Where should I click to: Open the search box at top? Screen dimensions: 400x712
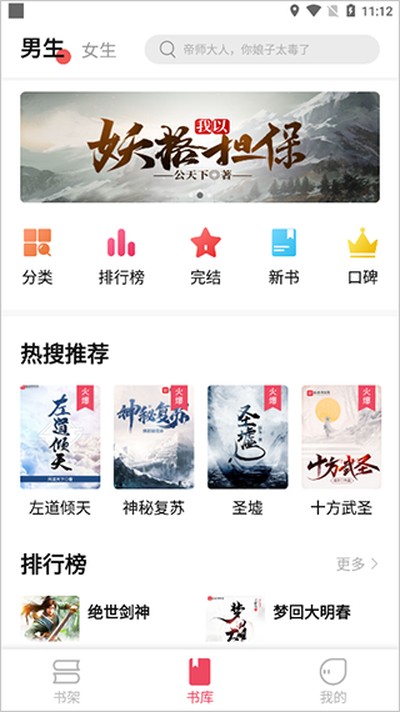click(262, 49)
